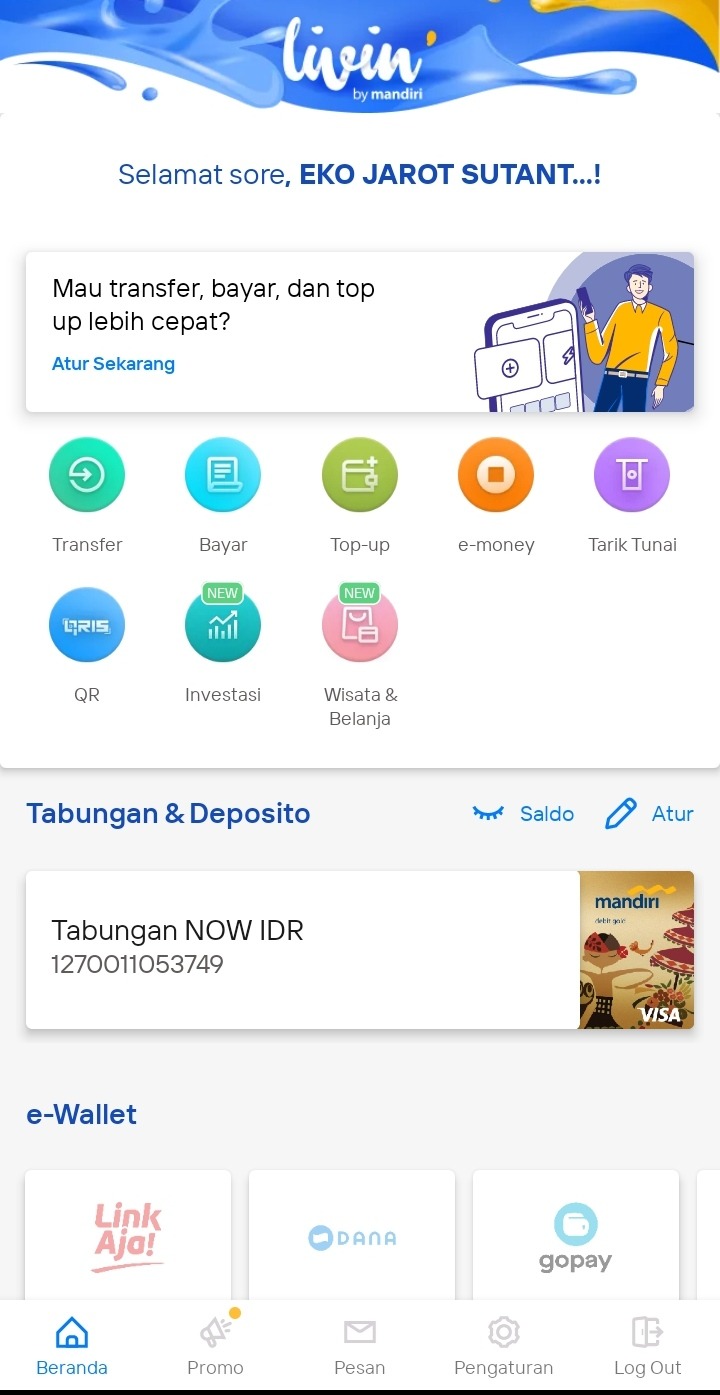
Task: Switch to the Promo tab
Action: (215, 1345)
